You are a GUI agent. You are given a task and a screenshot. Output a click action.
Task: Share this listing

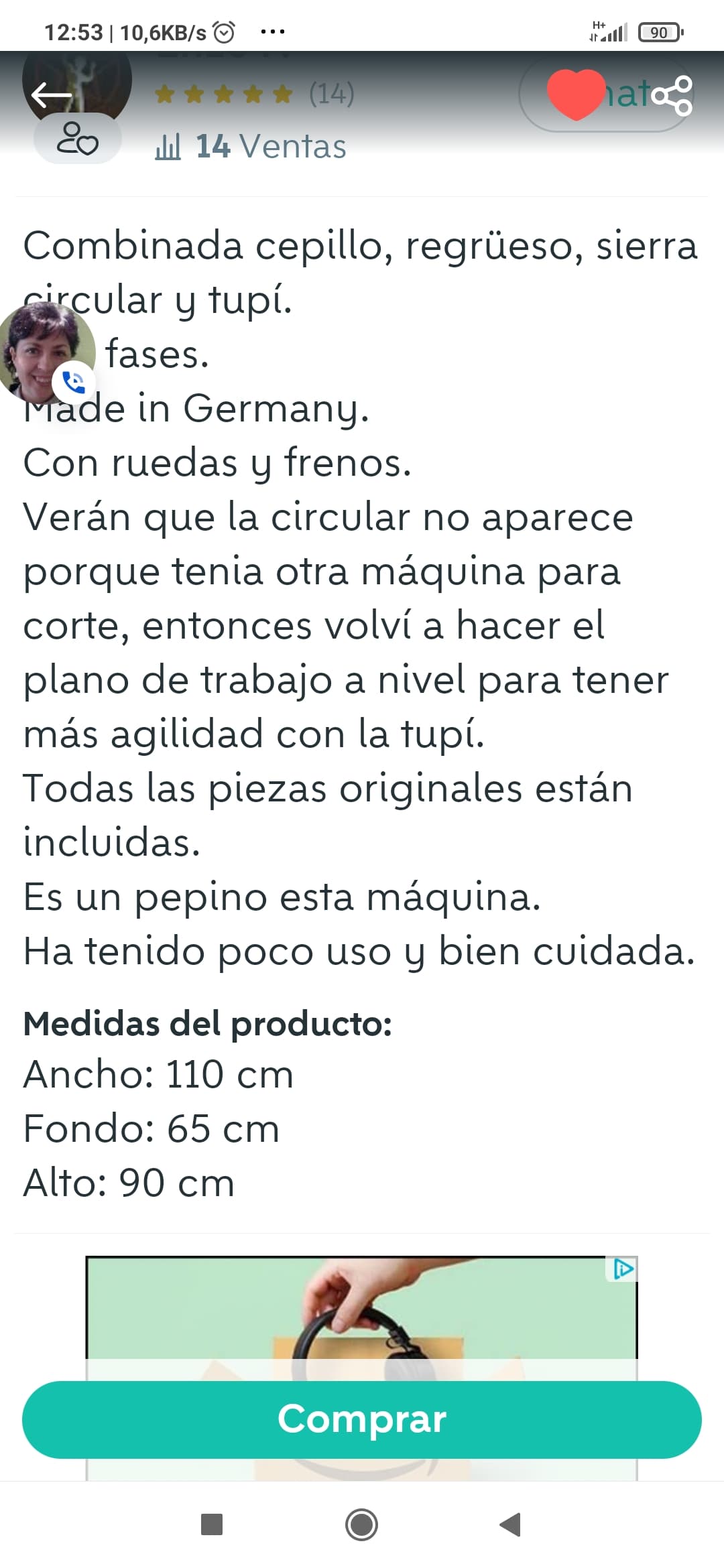point(672,96)
